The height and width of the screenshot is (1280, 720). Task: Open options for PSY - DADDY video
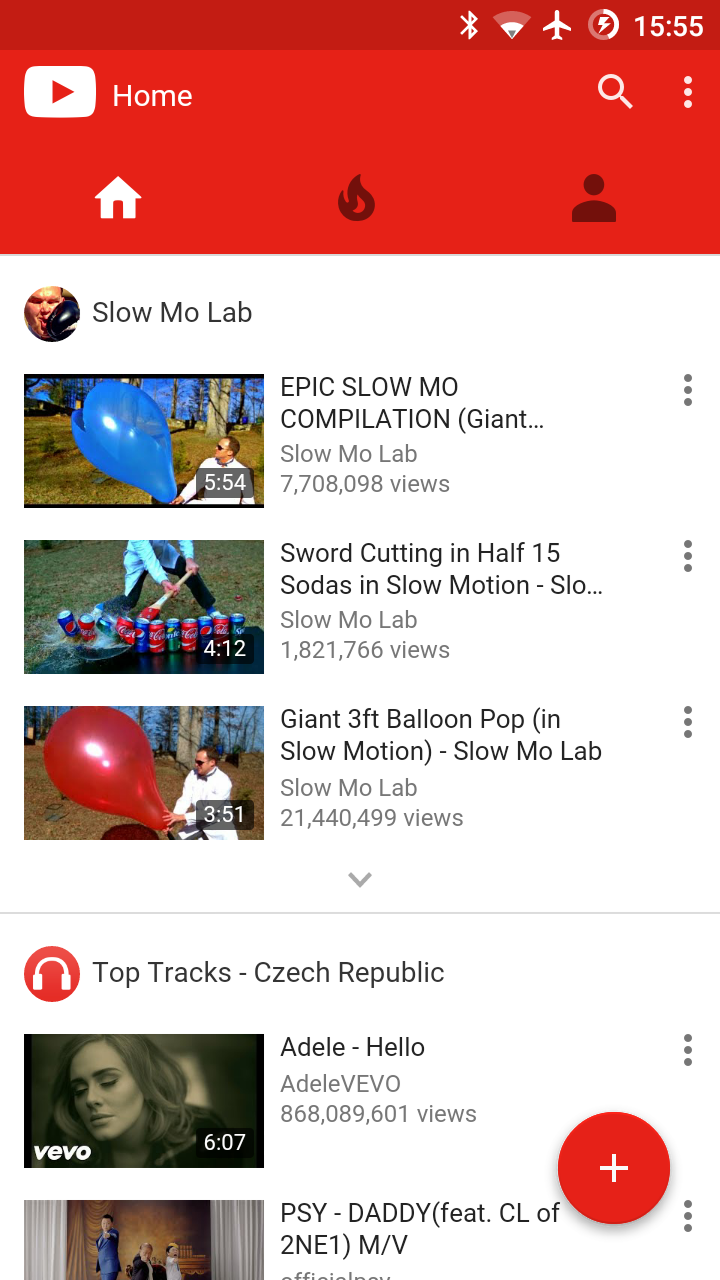tap(688, 1216)
